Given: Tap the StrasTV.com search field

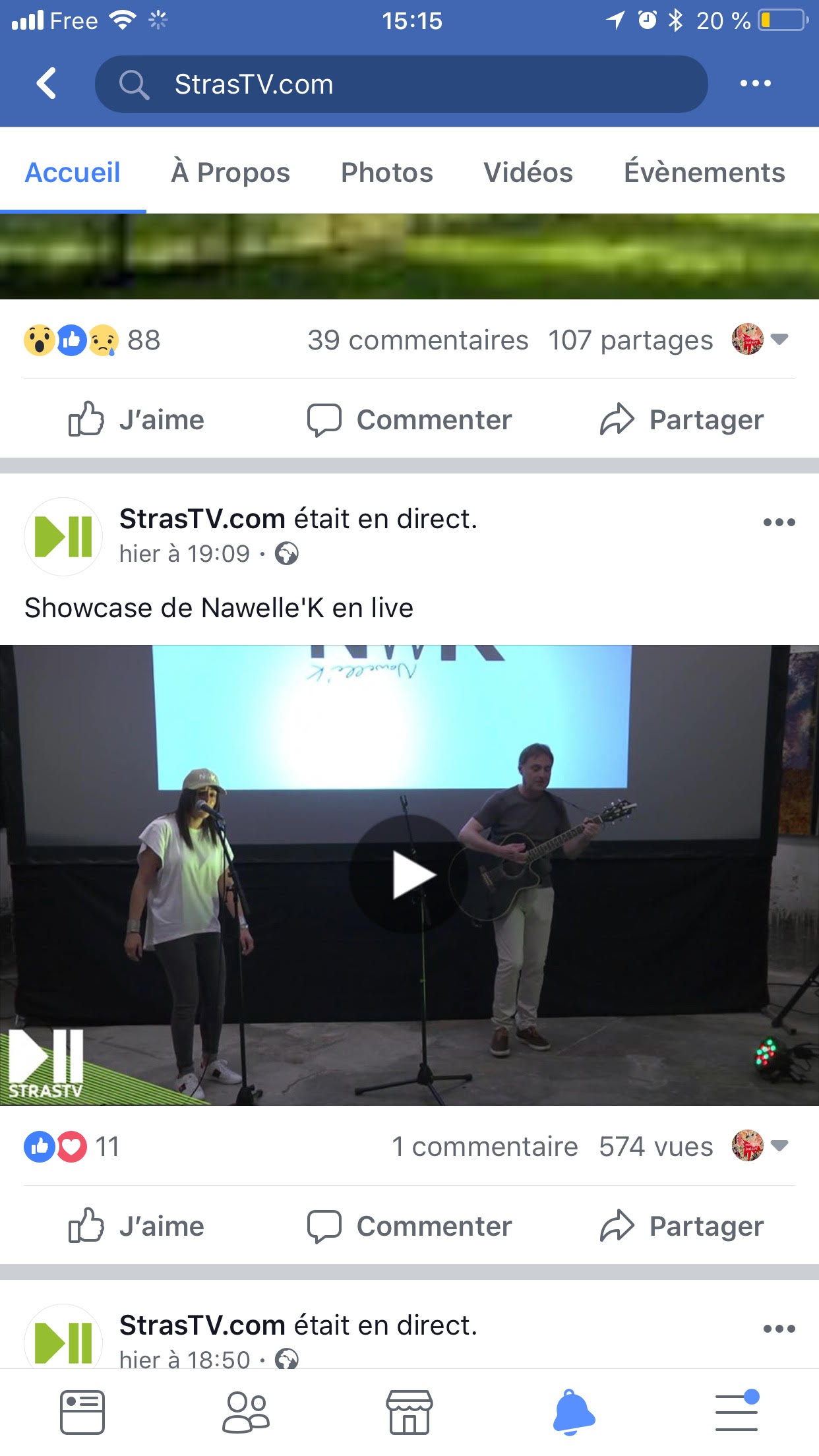Looking at the screenshot, I should click(x=401, y=84).
